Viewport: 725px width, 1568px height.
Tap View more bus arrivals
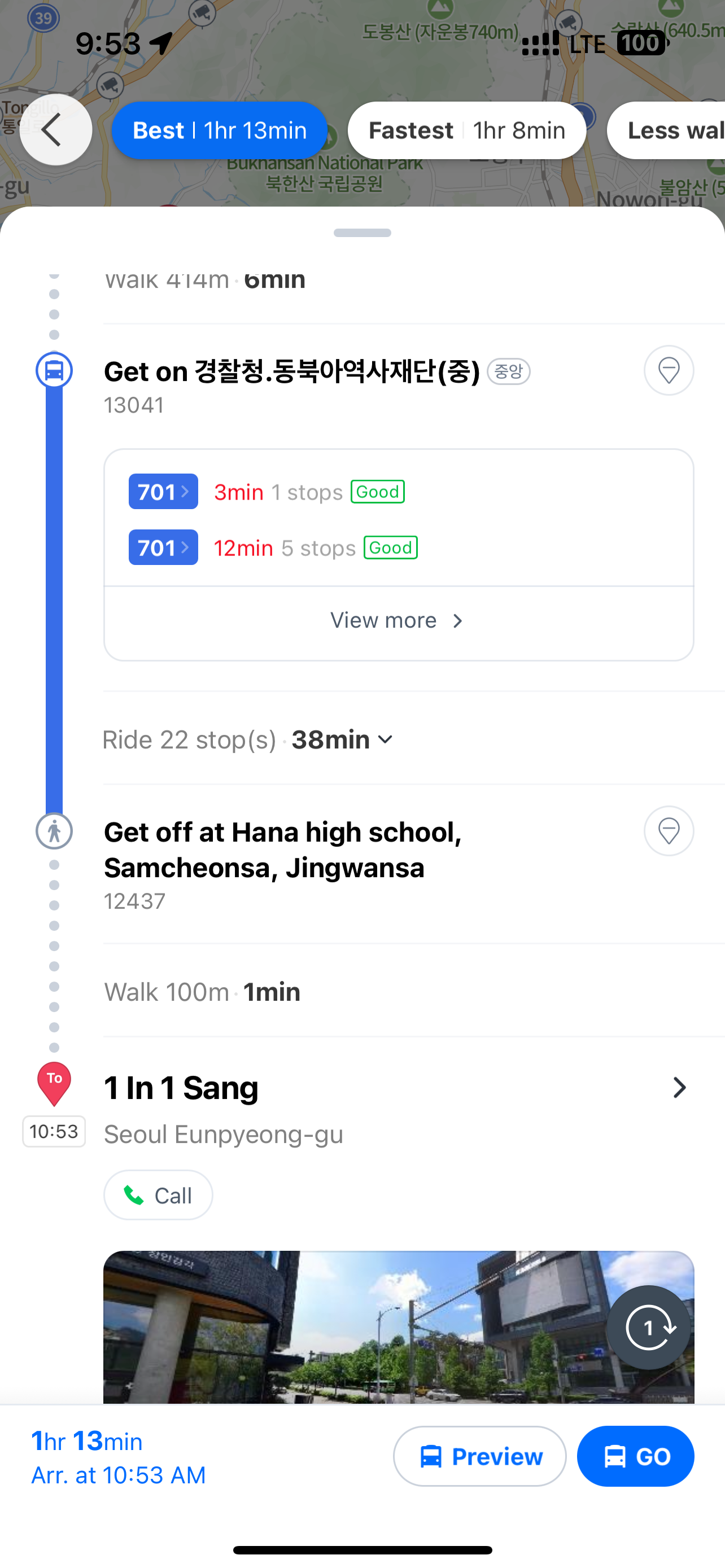click(x=398, y=620)
